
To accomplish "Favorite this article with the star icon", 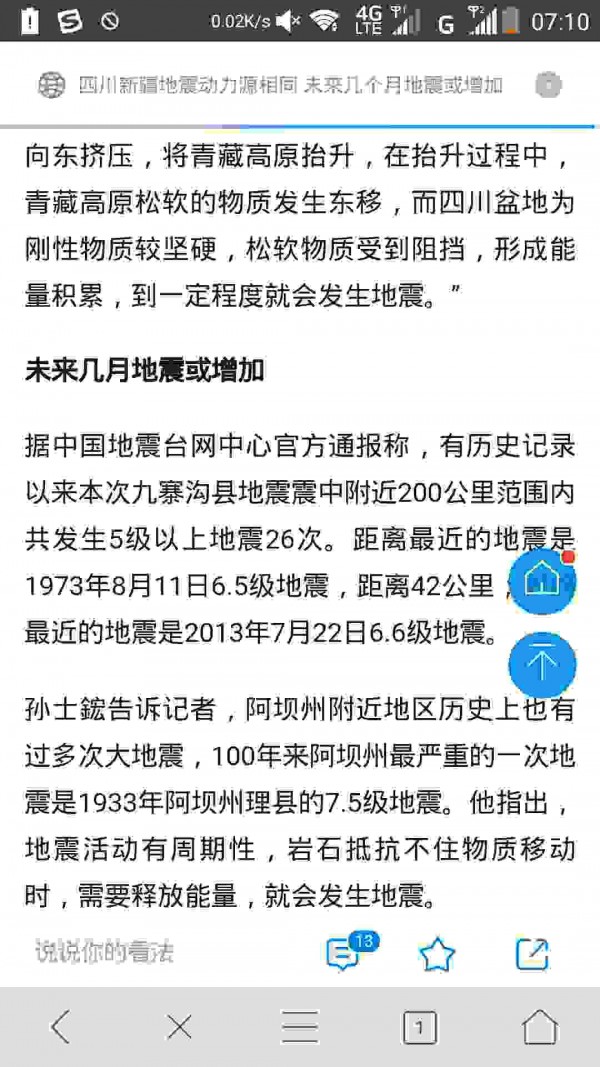I will click(437, 955).
